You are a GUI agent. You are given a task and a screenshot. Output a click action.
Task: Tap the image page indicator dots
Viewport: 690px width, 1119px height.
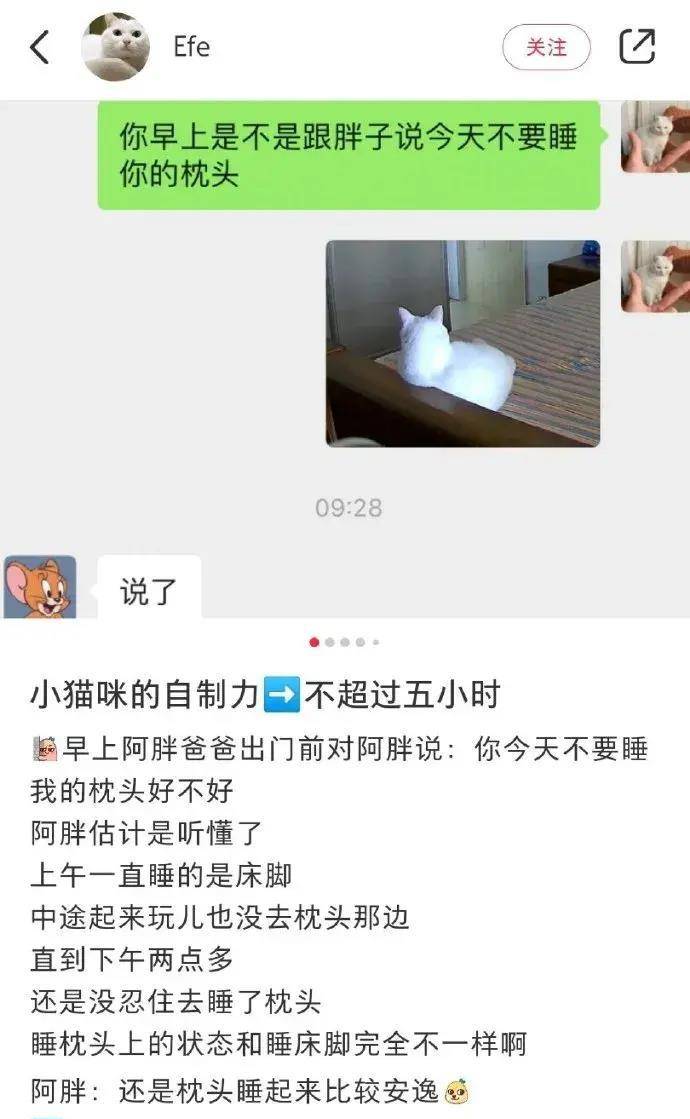(x=345, y=642)
